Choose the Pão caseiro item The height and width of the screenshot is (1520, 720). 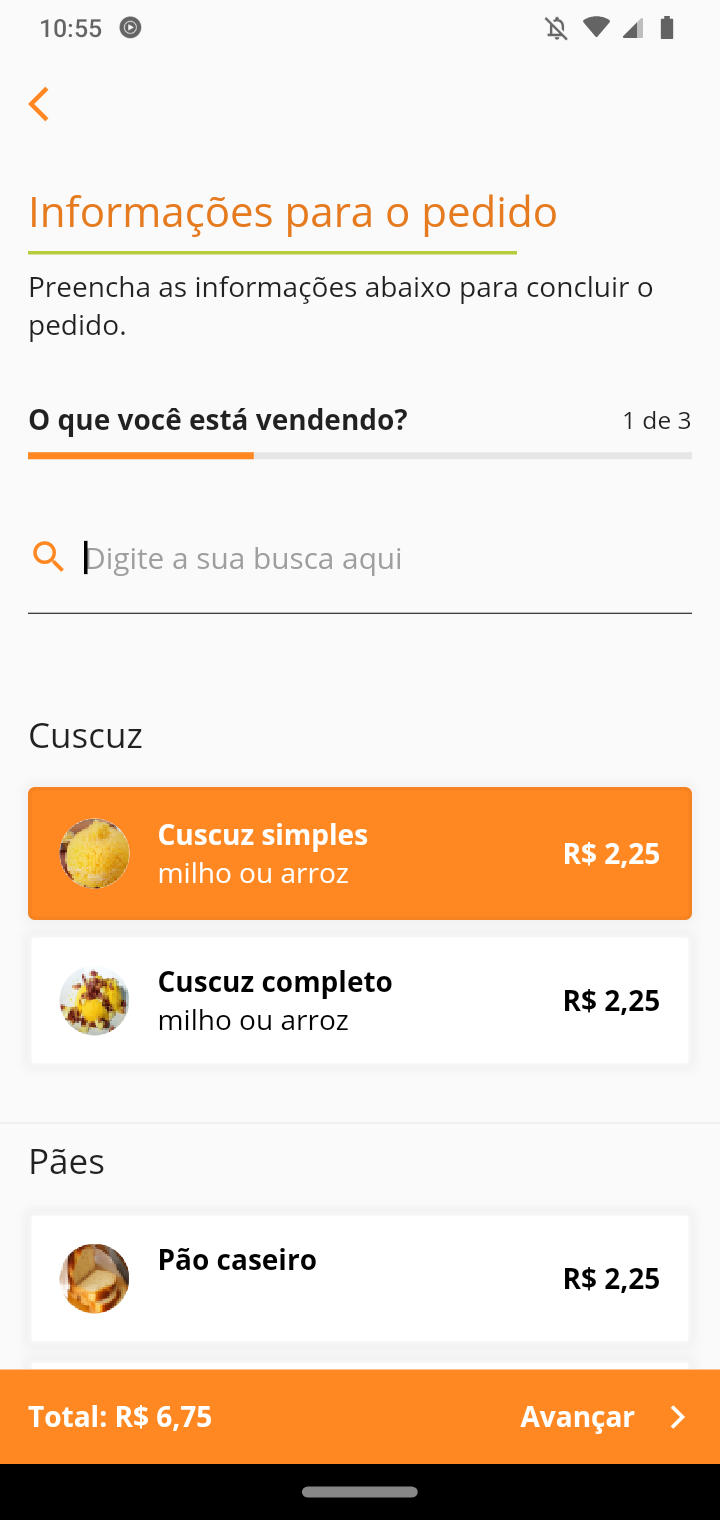pos(360,1278)
